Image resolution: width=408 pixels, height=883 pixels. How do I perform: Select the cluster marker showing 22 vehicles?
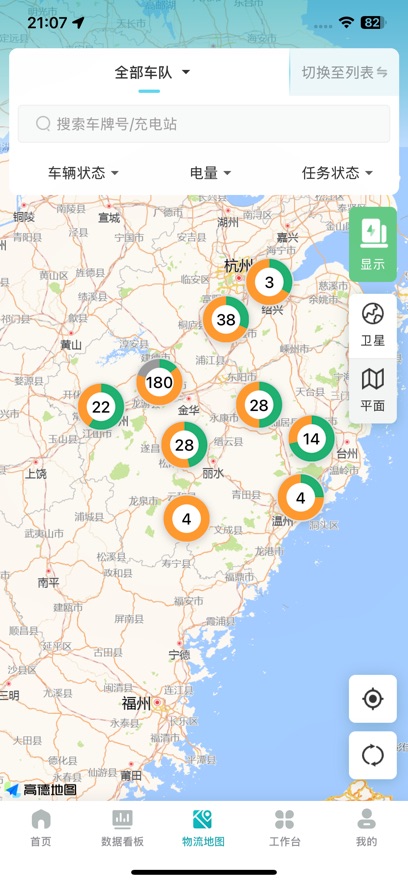click(101, 407)
